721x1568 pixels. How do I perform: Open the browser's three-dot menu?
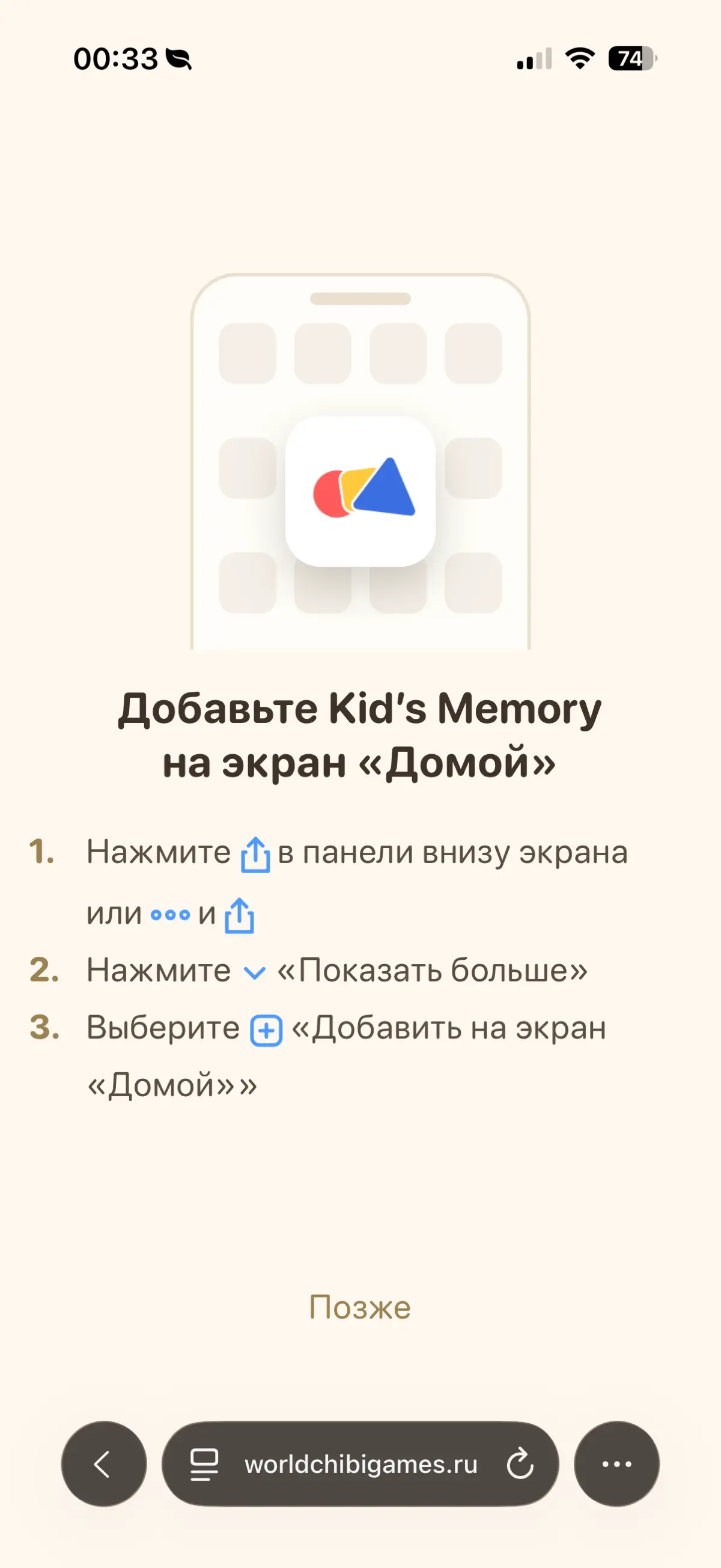(617, 1464)
